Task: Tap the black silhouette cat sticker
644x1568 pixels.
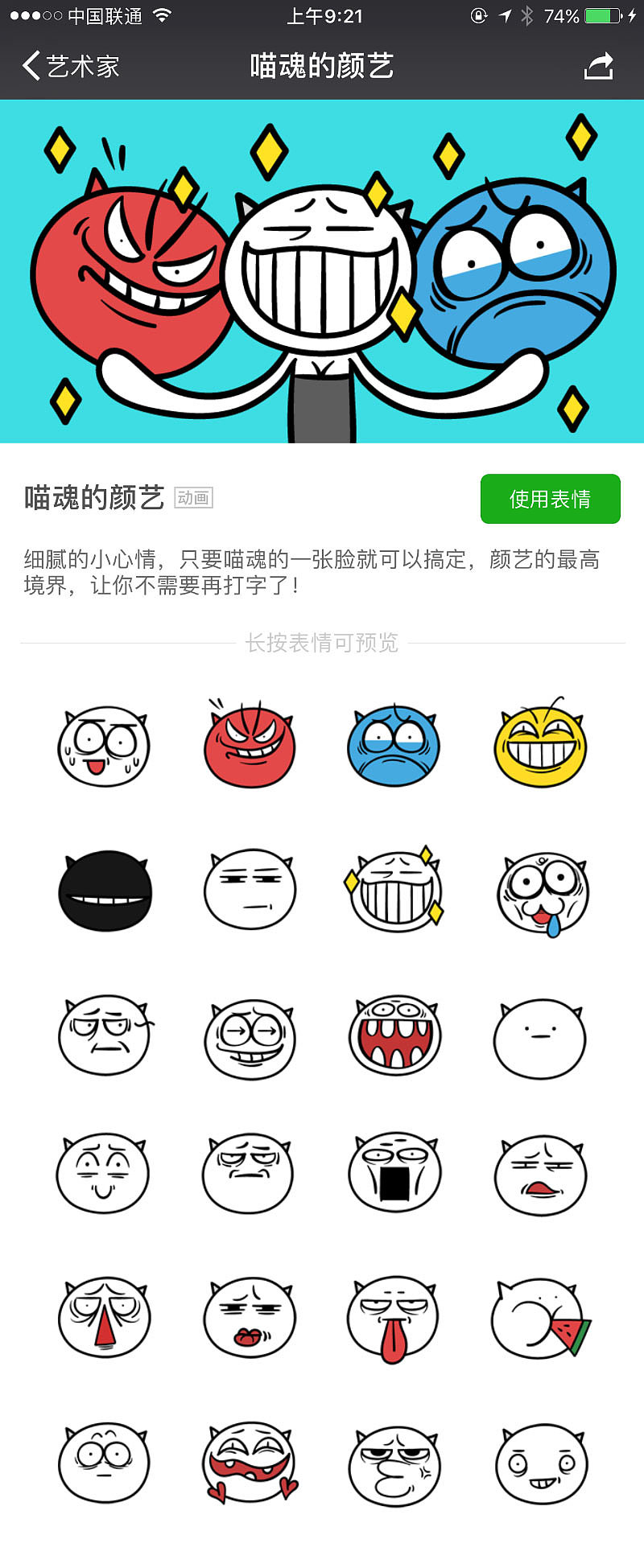Action: [x=105, y=889]
